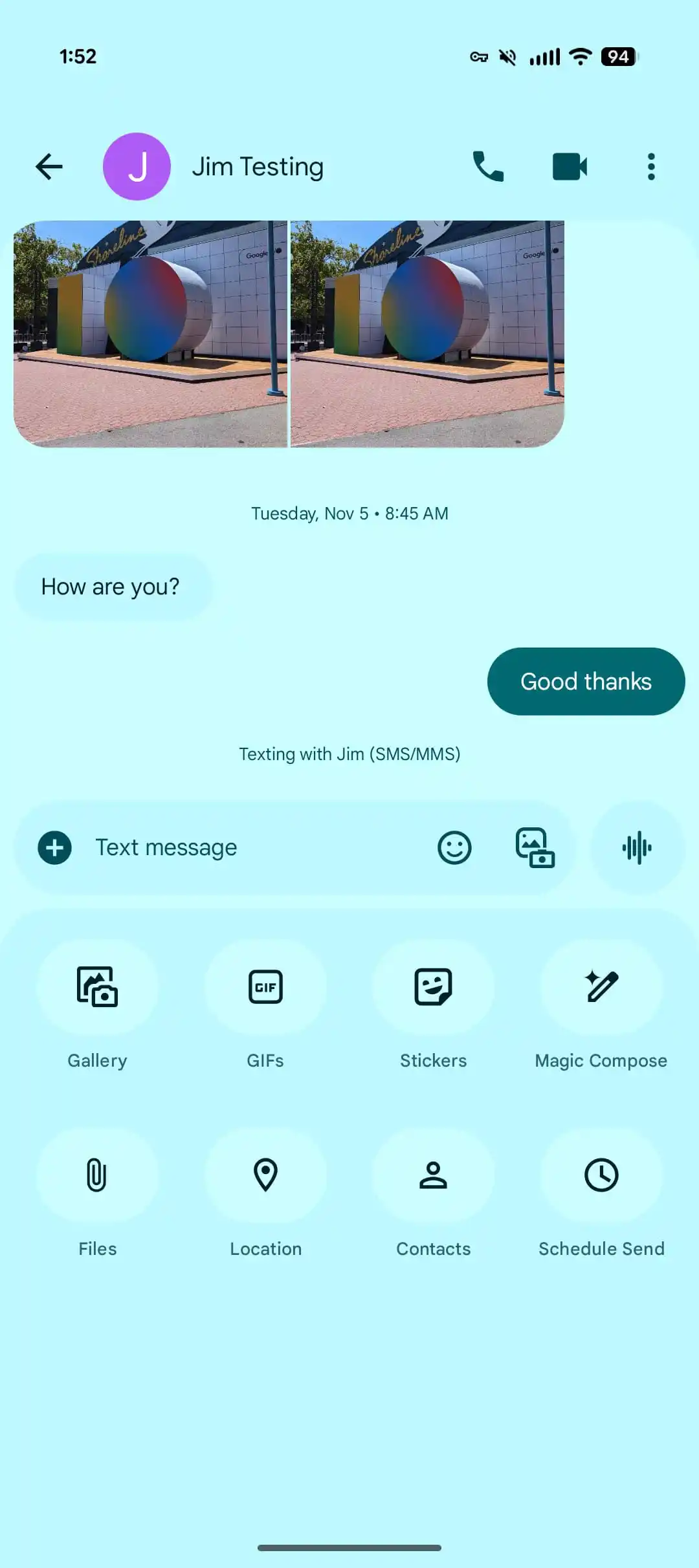
Task: Attach a contact via Contacts
Action: pos(433,1192)
